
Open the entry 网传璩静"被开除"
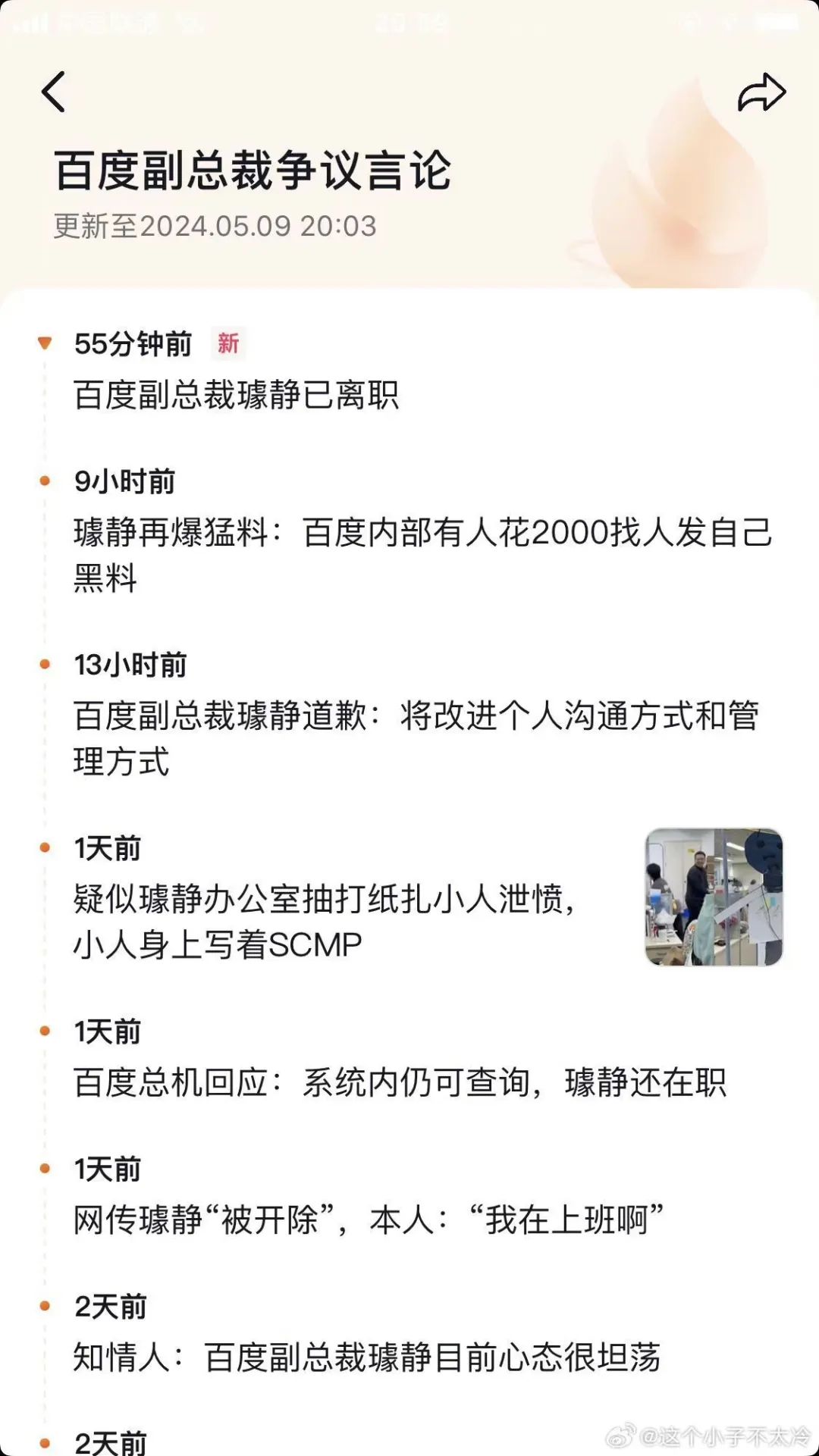369,1220
